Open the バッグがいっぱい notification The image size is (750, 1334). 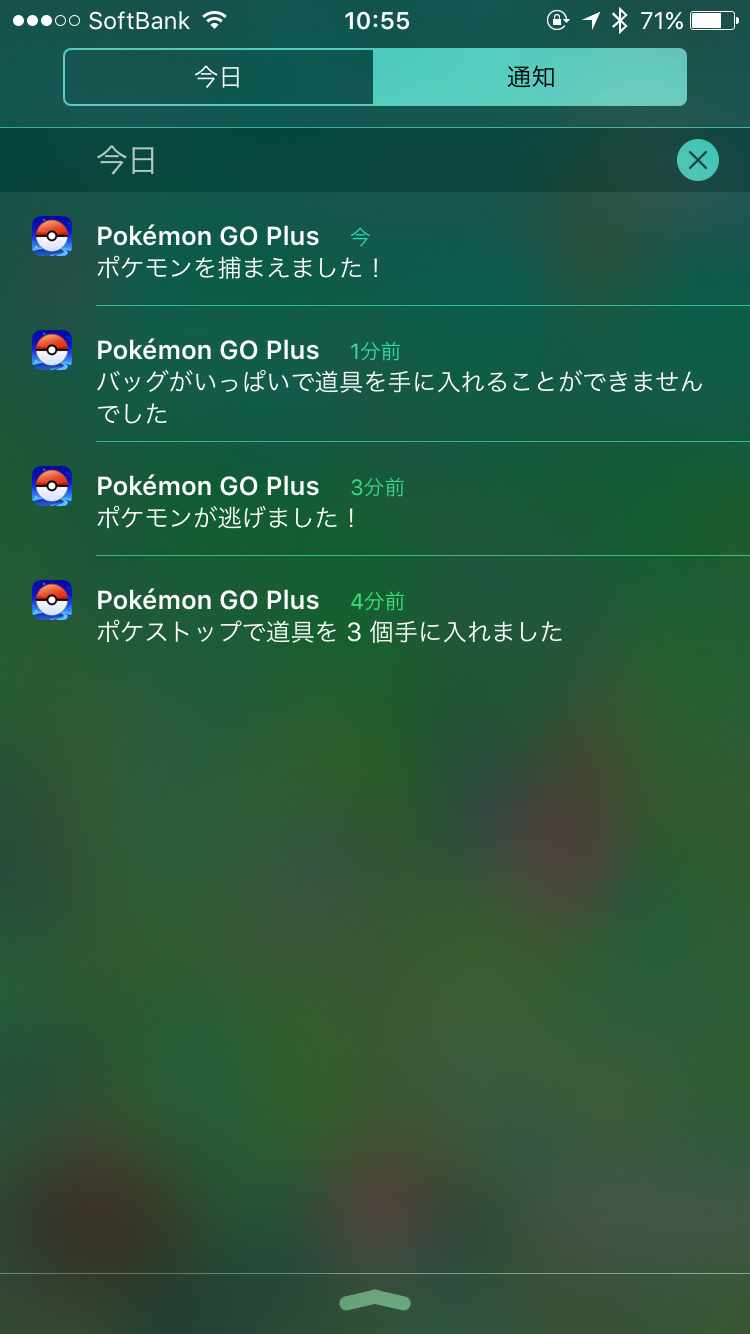tap(375, 375)
